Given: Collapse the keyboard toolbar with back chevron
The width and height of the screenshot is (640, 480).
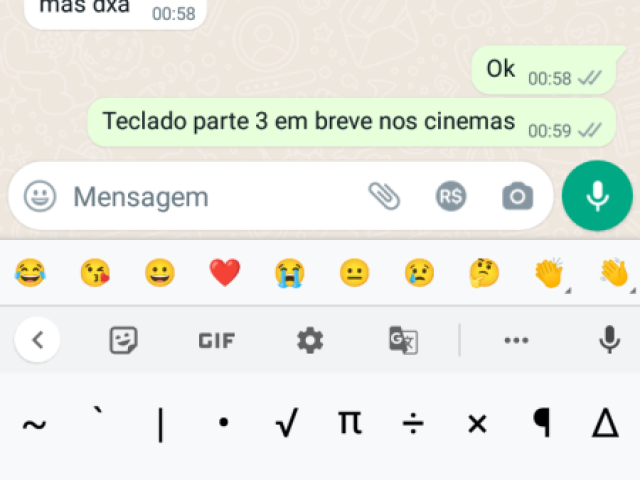Looking at the screenshot, I should pyautogui.click(x=38, y=340).
